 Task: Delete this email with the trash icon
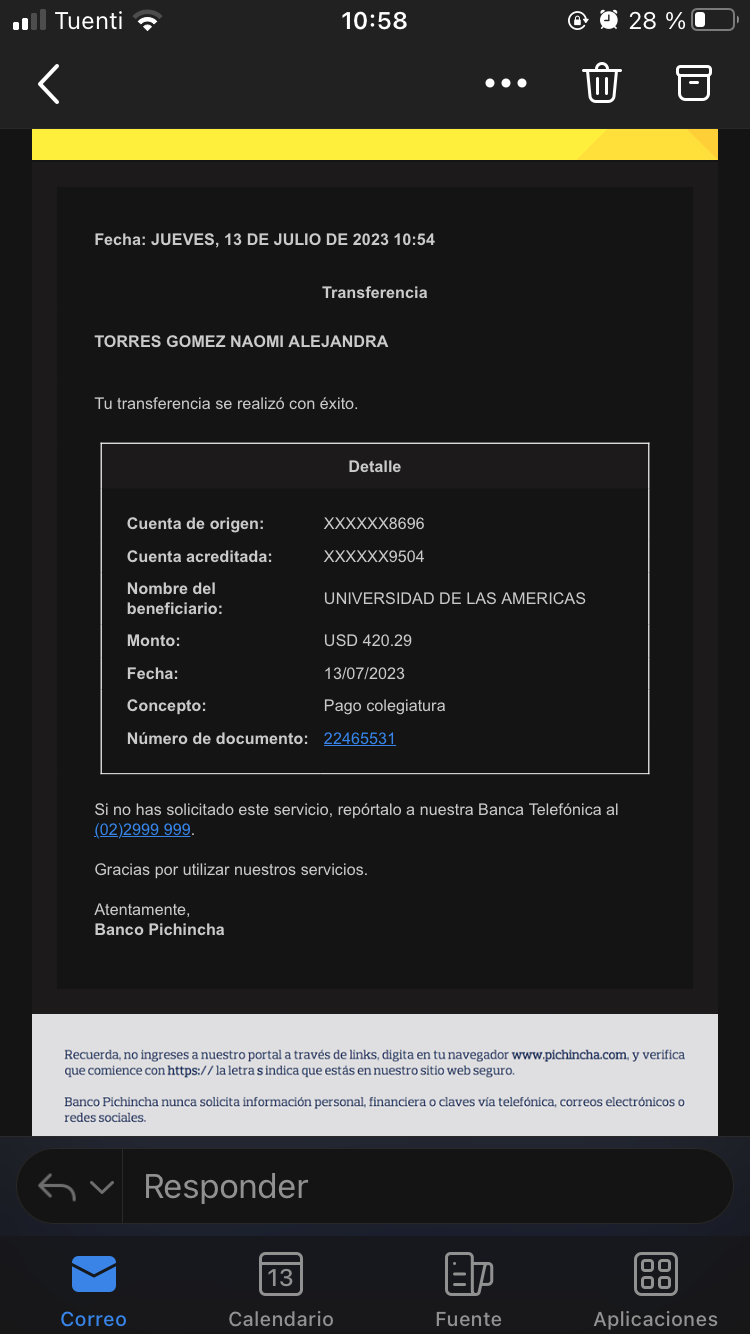point(602,83)
